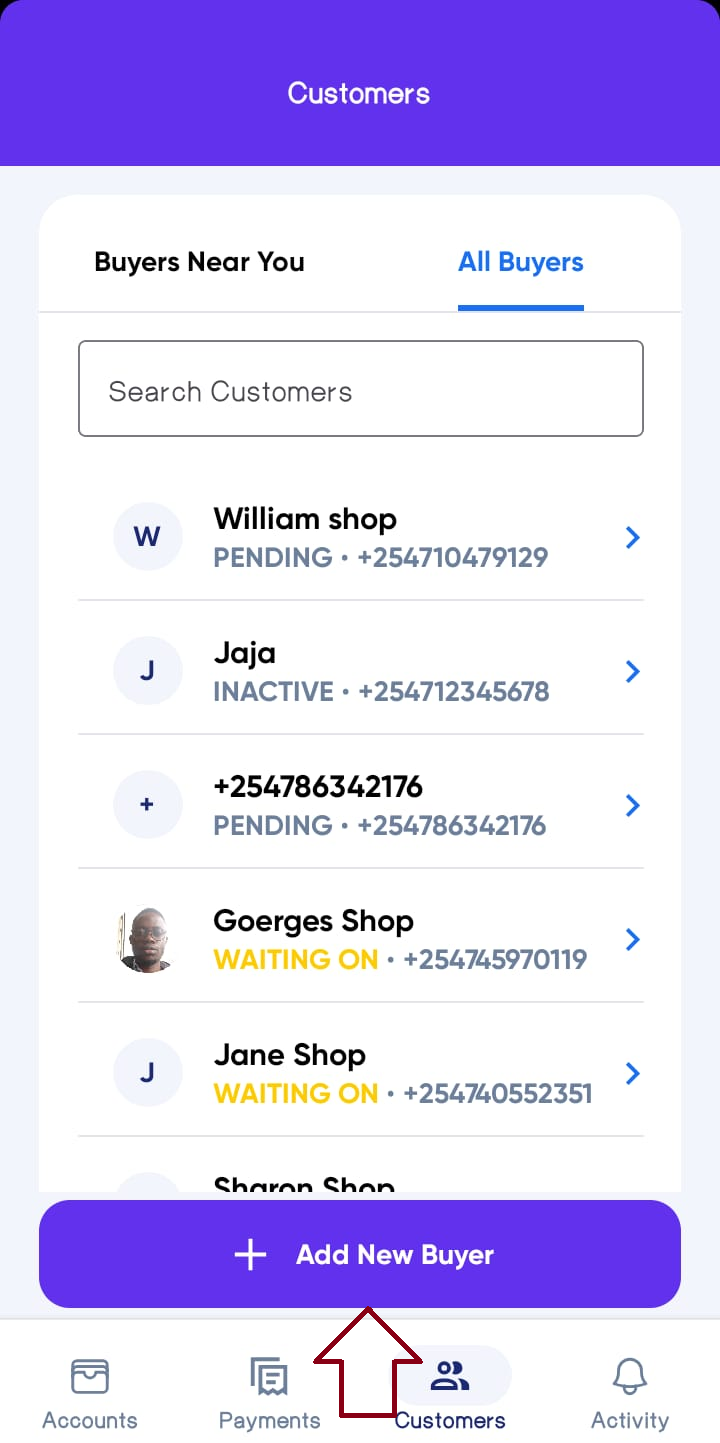Open Activity notifications bell icon
This screenshot has width=720, height=1443.
(629, 1375)
